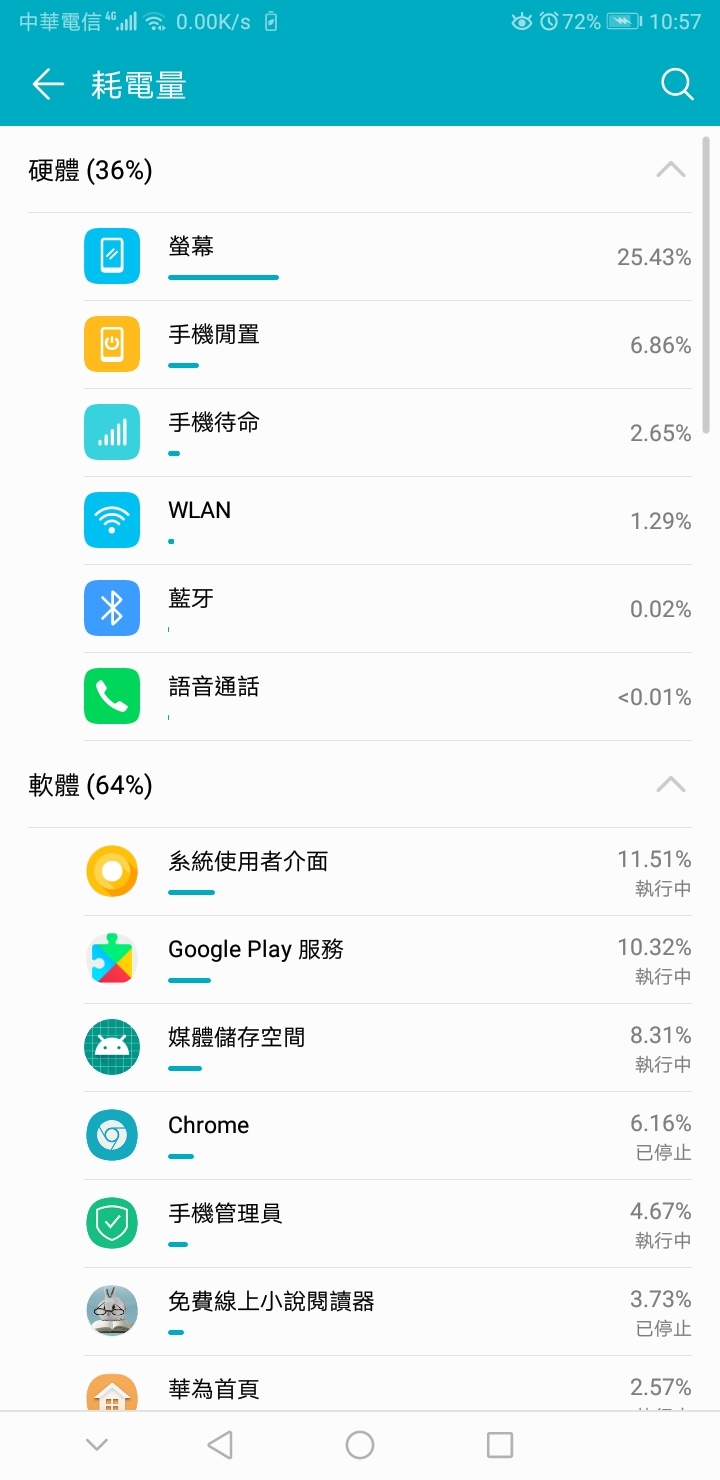
Task: Go back from 耗電量 screen
Action: [48, 85]
